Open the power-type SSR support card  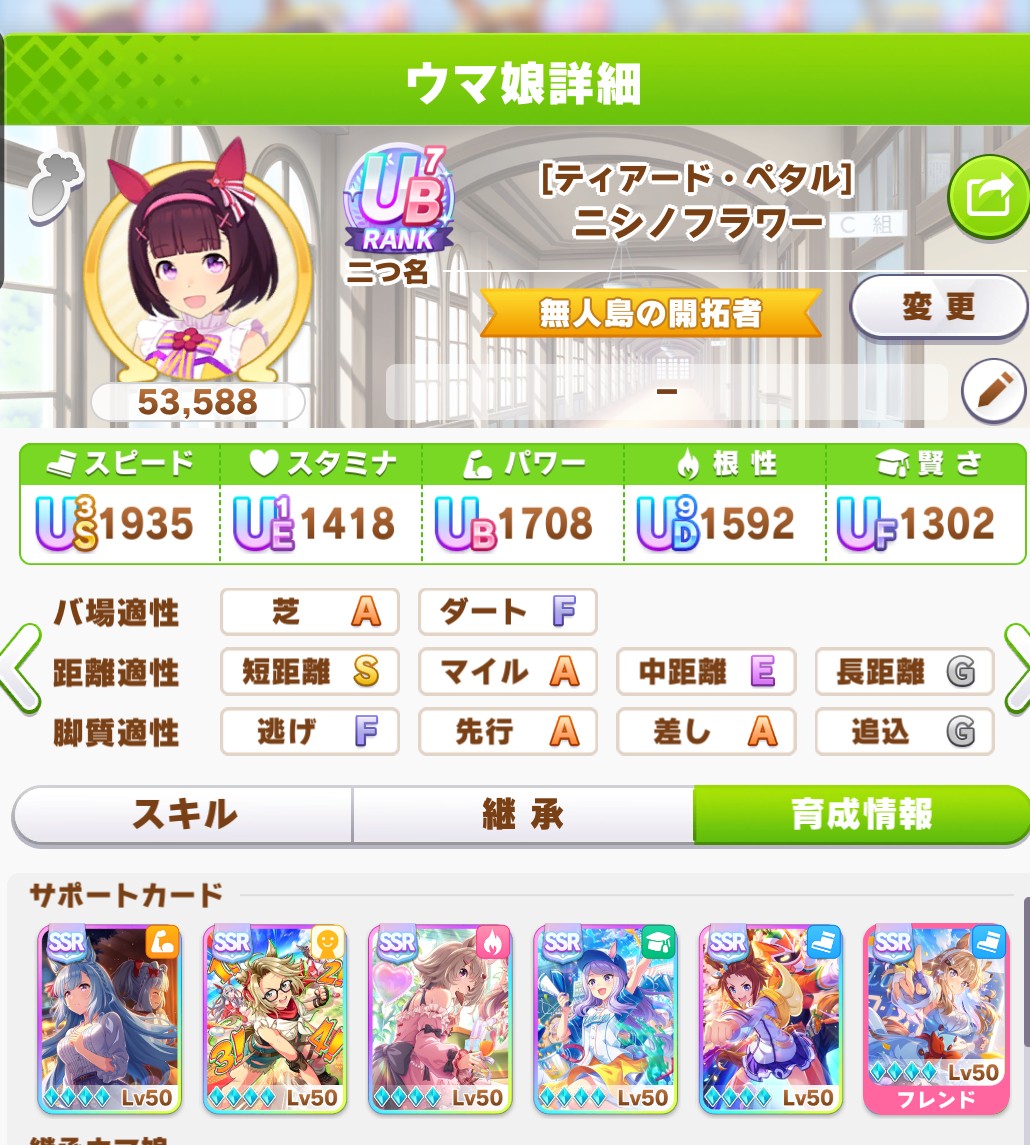click(x=109, y=1018)
